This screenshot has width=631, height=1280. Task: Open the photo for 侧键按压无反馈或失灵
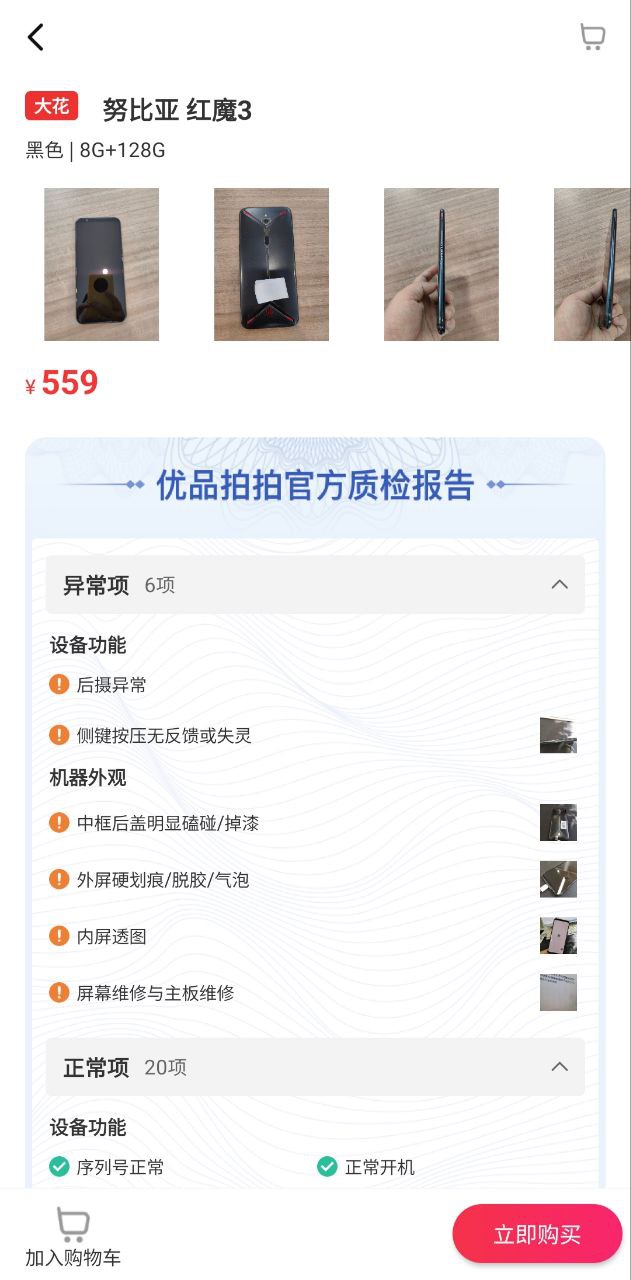coord(558,735)
